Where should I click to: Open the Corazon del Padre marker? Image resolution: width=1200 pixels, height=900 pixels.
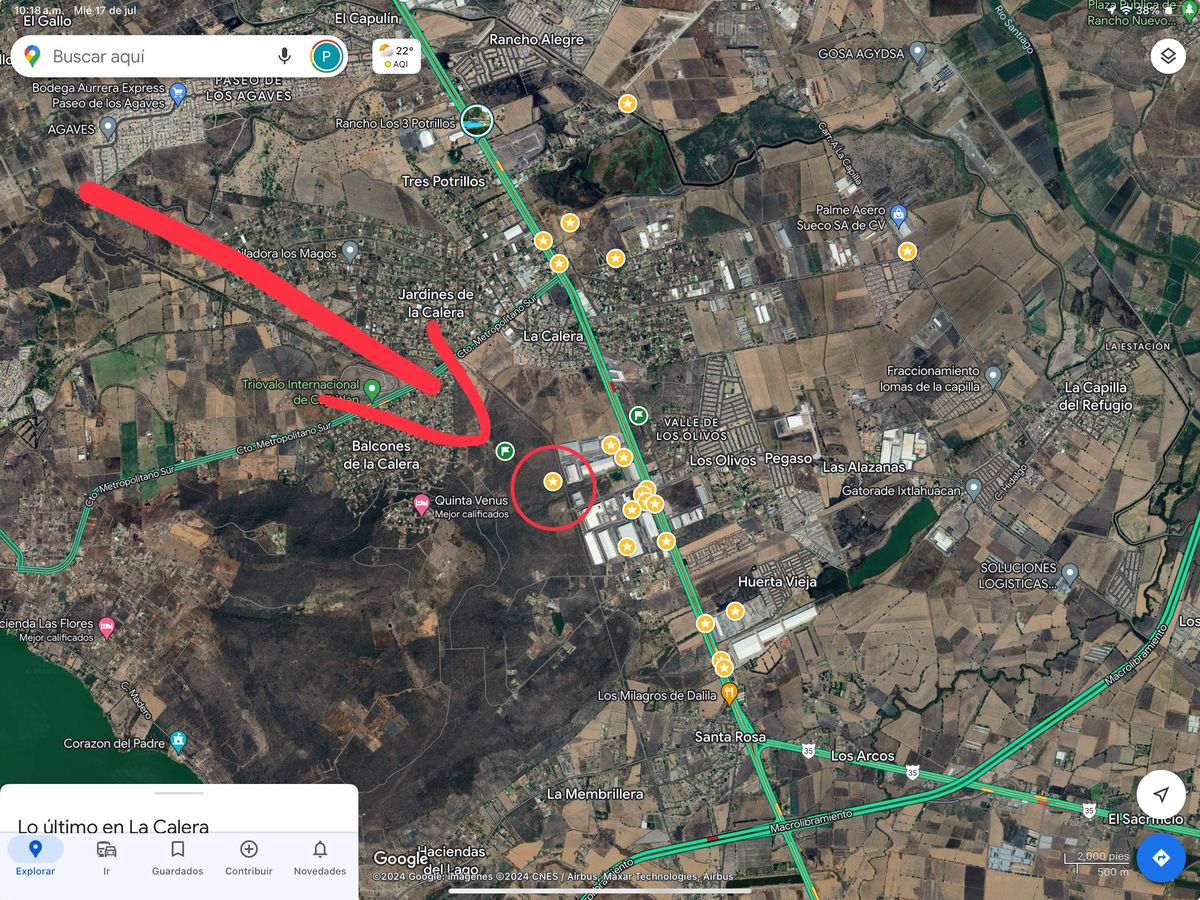[x=178, y=741]
